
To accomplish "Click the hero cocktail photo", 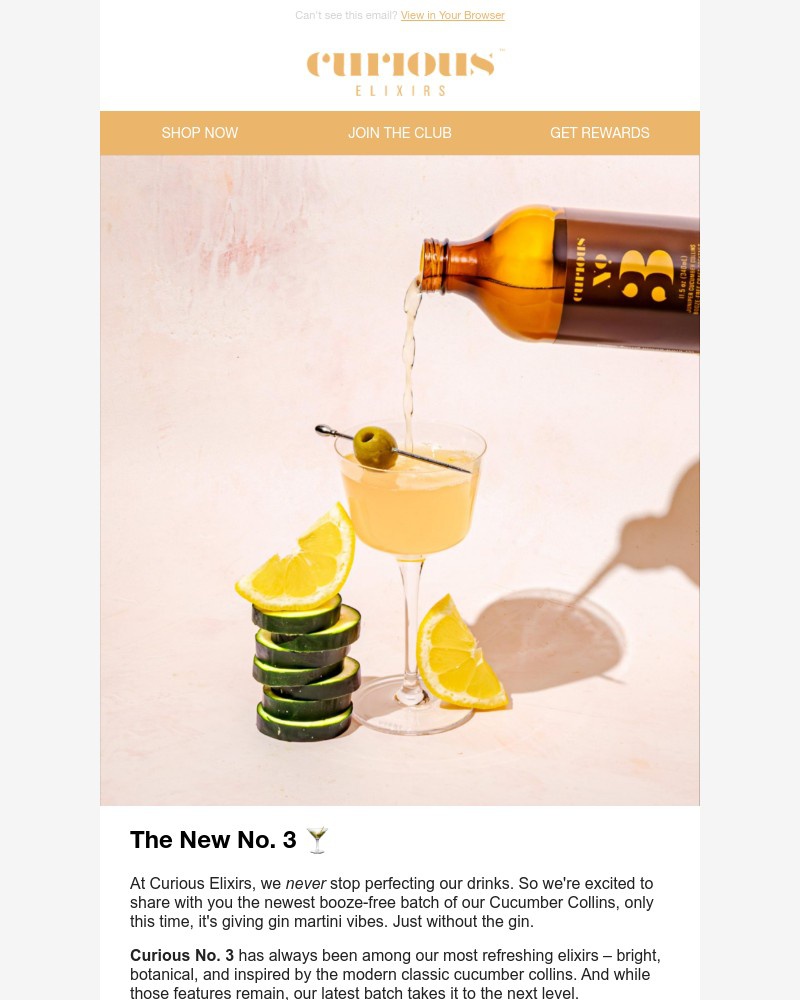I will (x=400, y=480).
